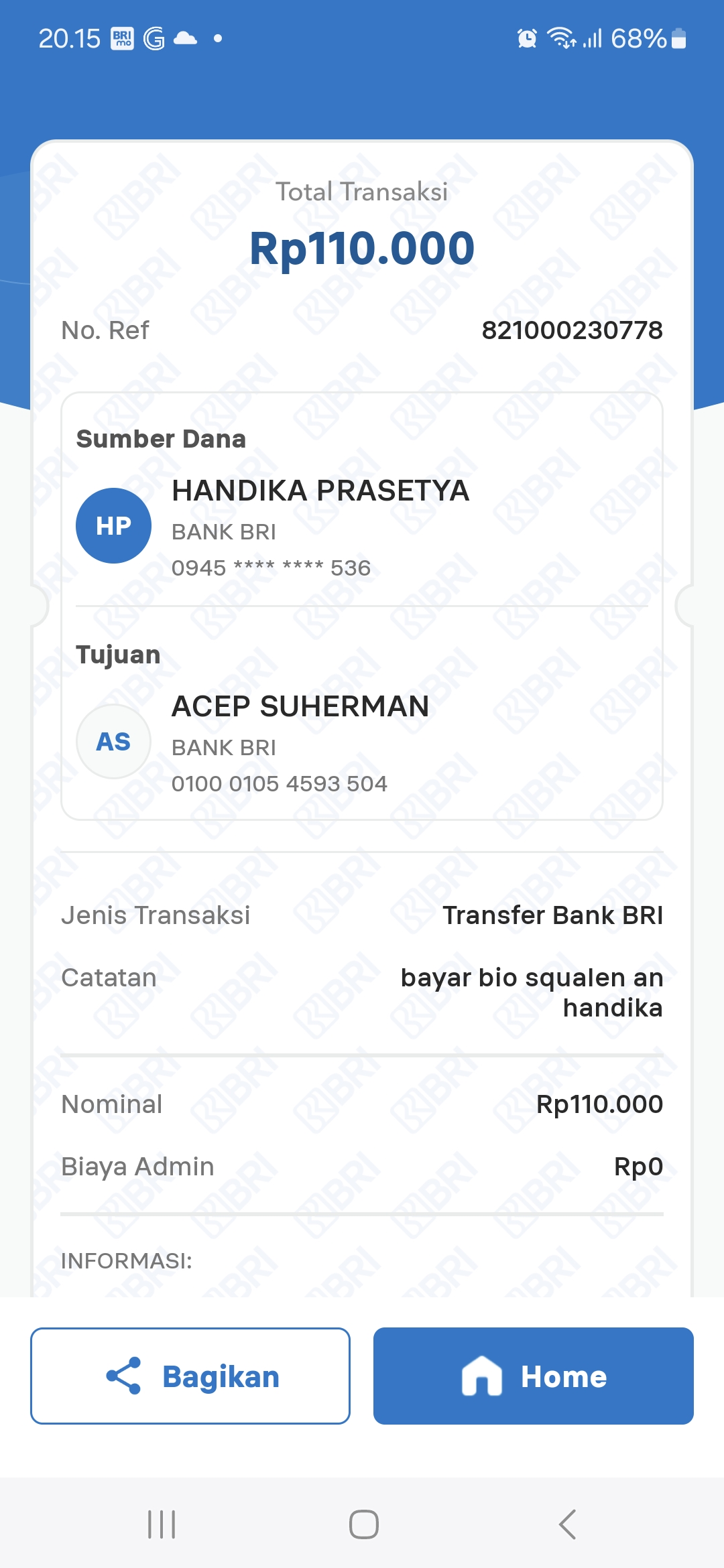Share the receipt via Bagikan
This screenshot has width=724, height=1568.
click(190, 1376)
